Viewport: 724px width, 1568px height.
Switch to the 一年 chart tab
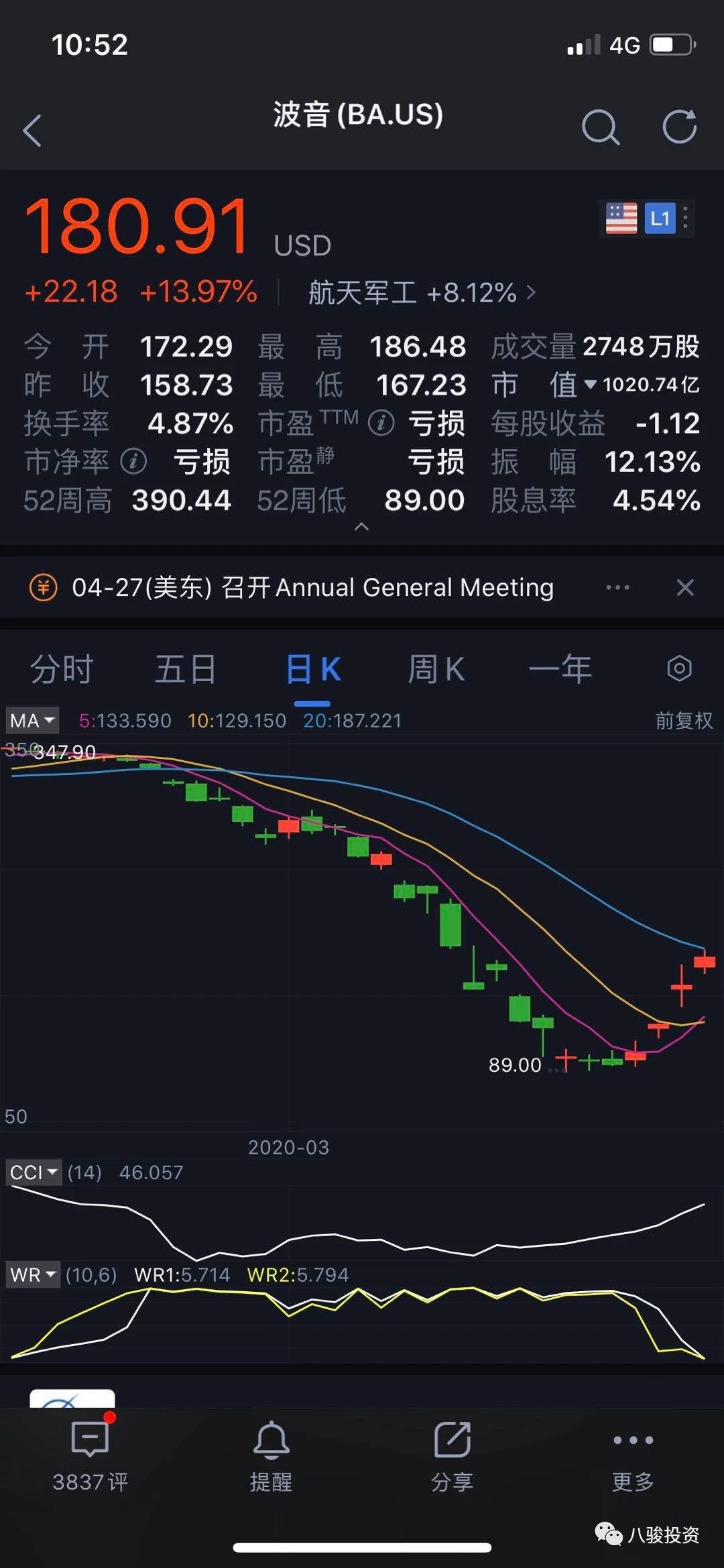tap(560, 670)
